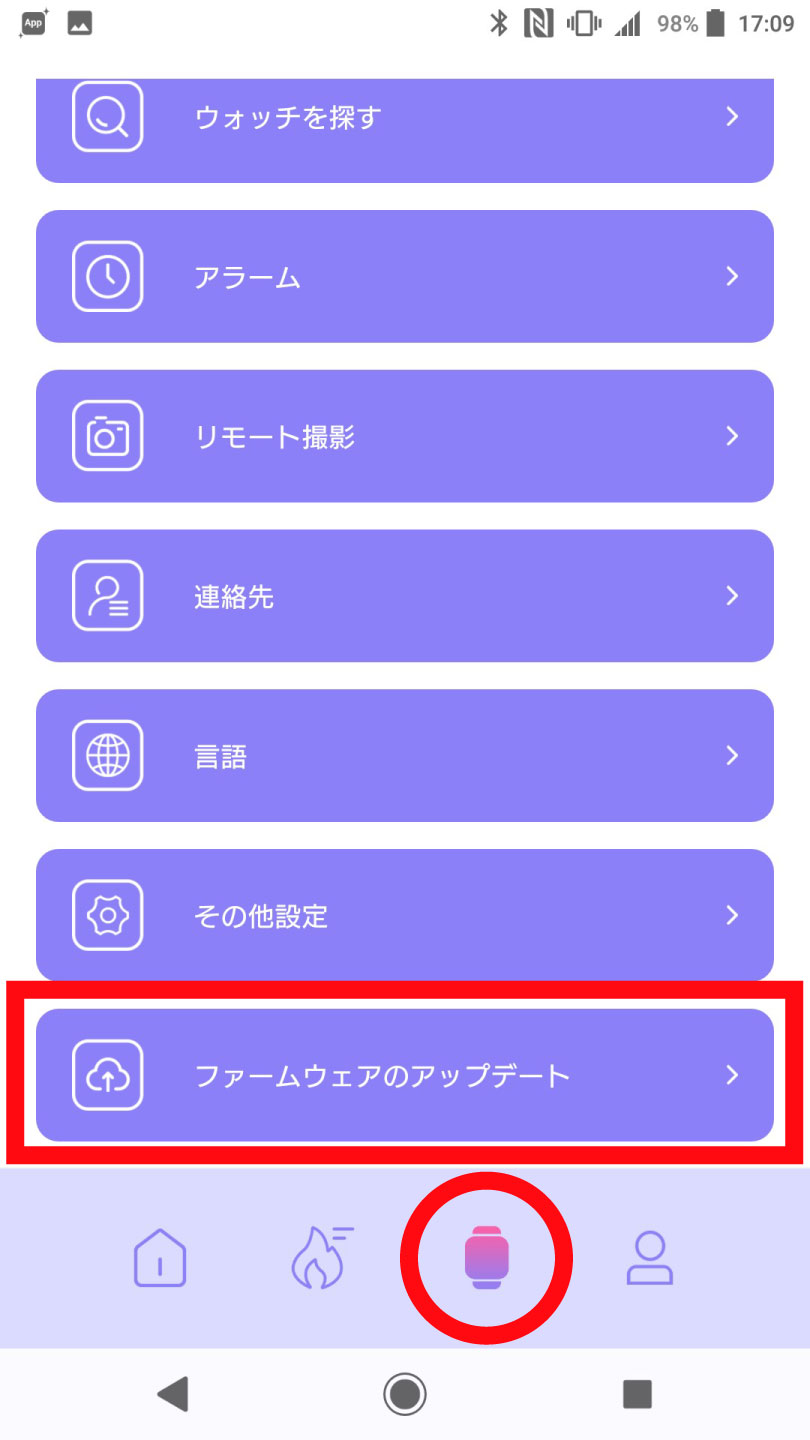Open アラーム using its right chevron
Viewport: 810px width, 1440px height.
[x=732, y=277]
